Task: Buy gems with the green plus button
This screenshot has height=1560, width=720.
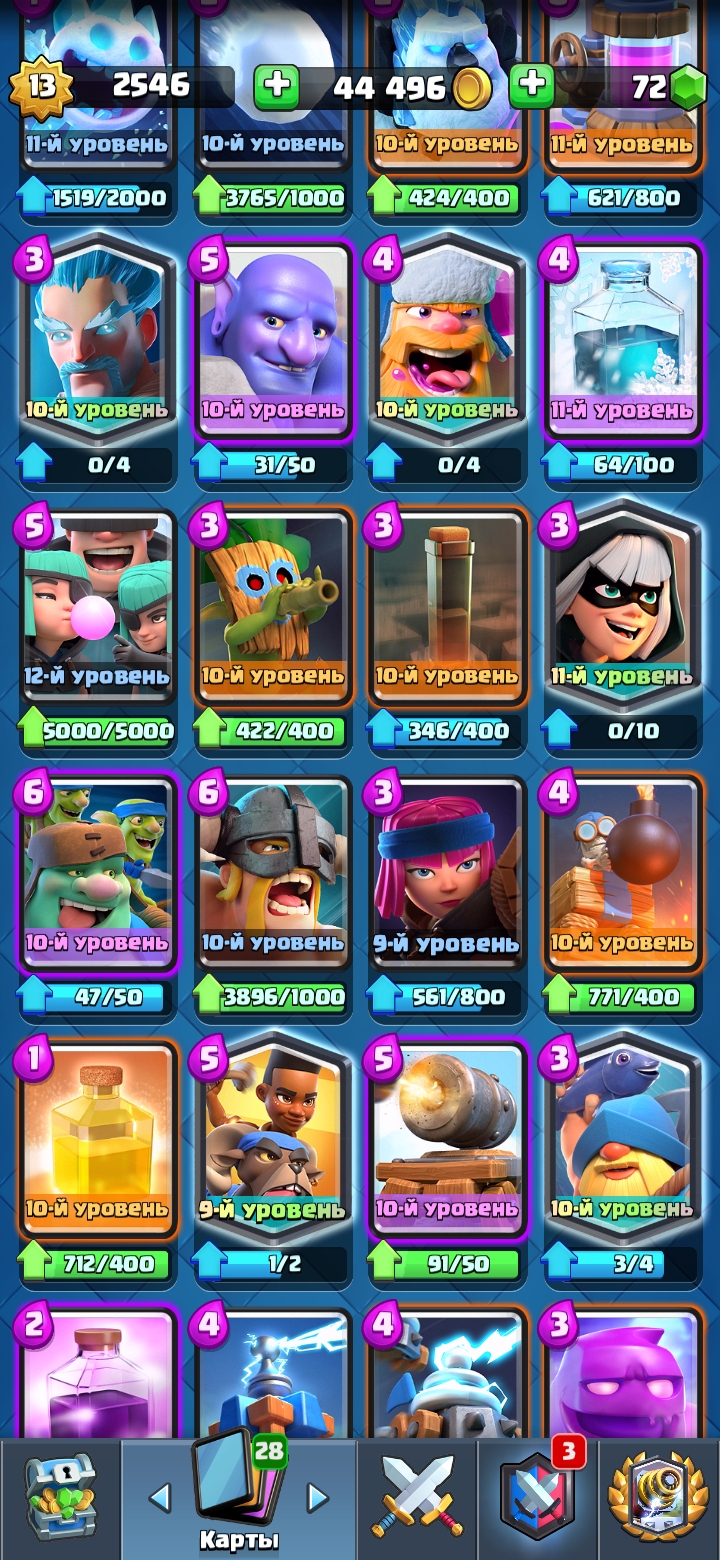Action: point(532,87)
